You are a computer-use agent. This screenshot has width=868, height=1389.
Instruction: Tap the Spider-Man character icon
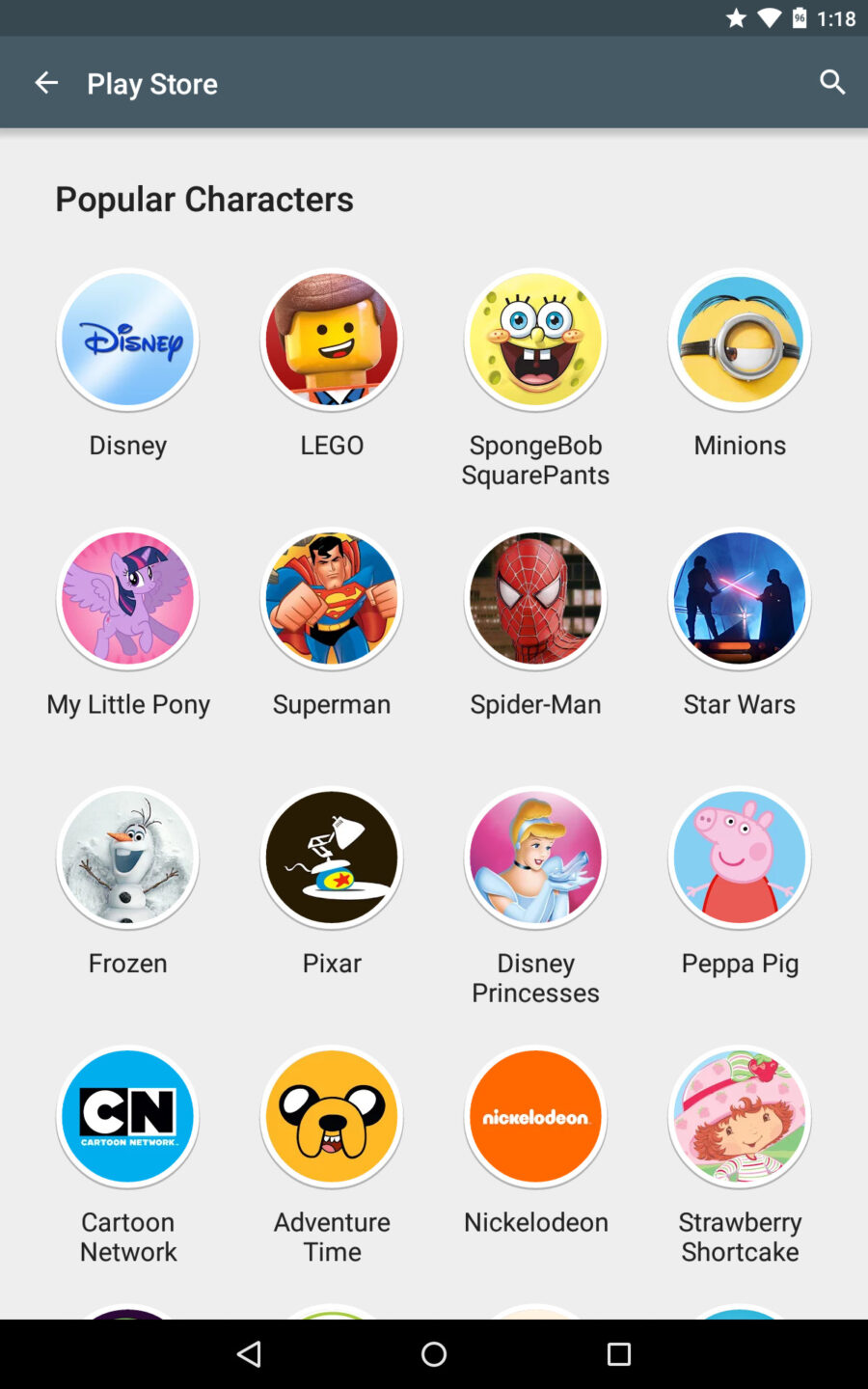[535, 598]
